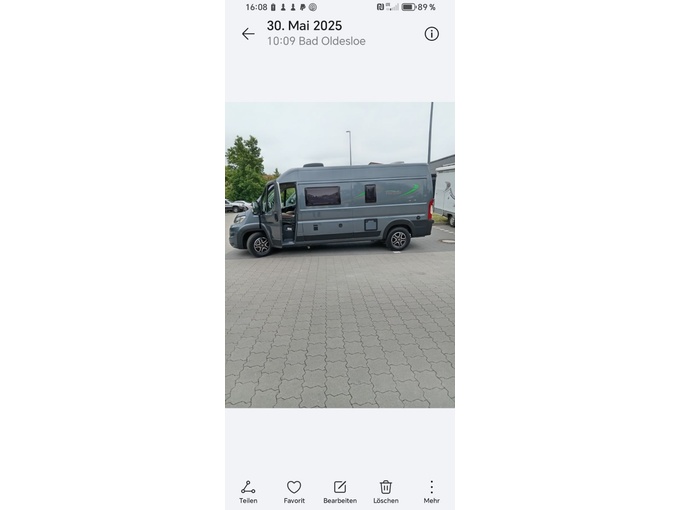The height and width of the screenshot is (510, 680).
Task: Share this photo via Teilen
Action: (248, 490)
